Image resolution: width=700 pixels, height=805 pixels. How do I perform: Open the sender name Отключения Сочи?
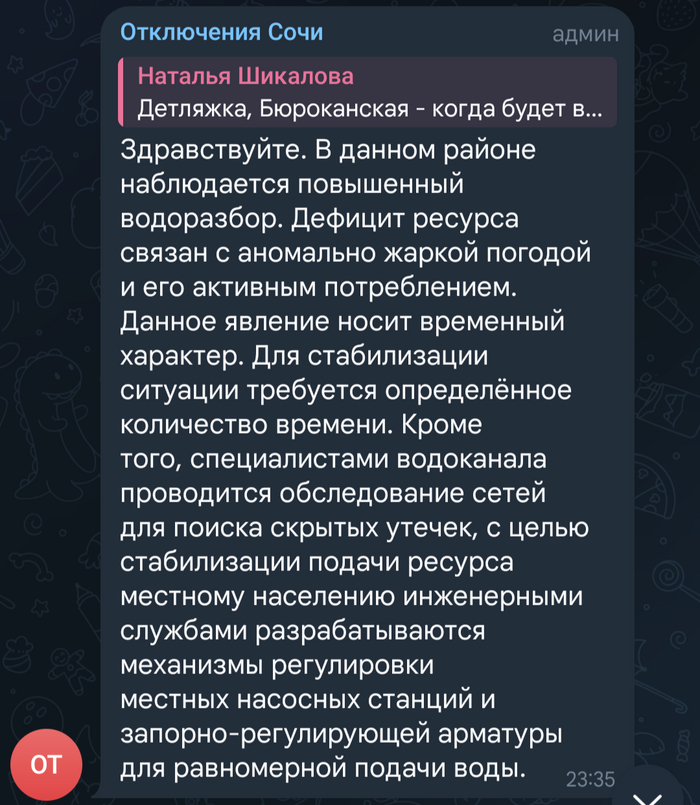click(x=222, y=32)
